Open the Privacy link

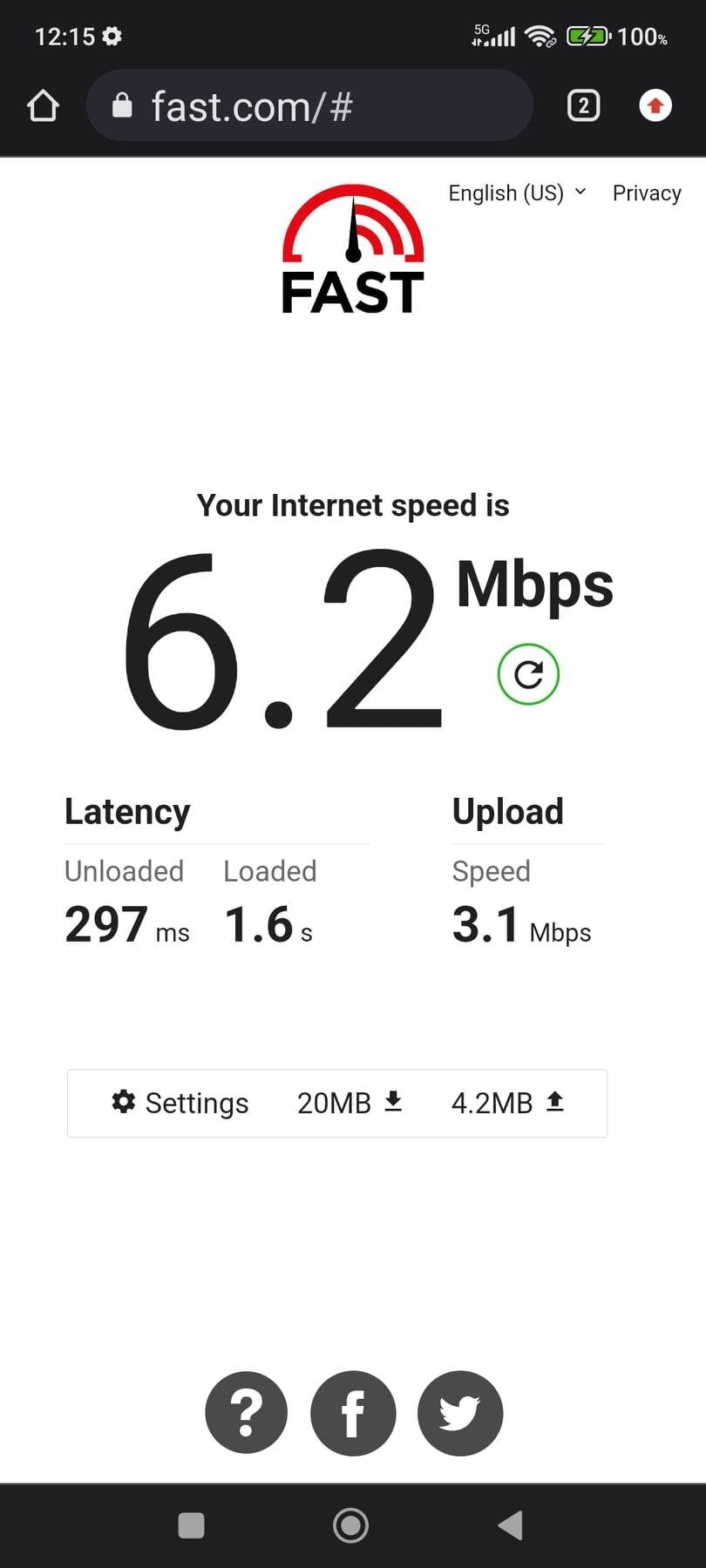click(x=647, y=193)
